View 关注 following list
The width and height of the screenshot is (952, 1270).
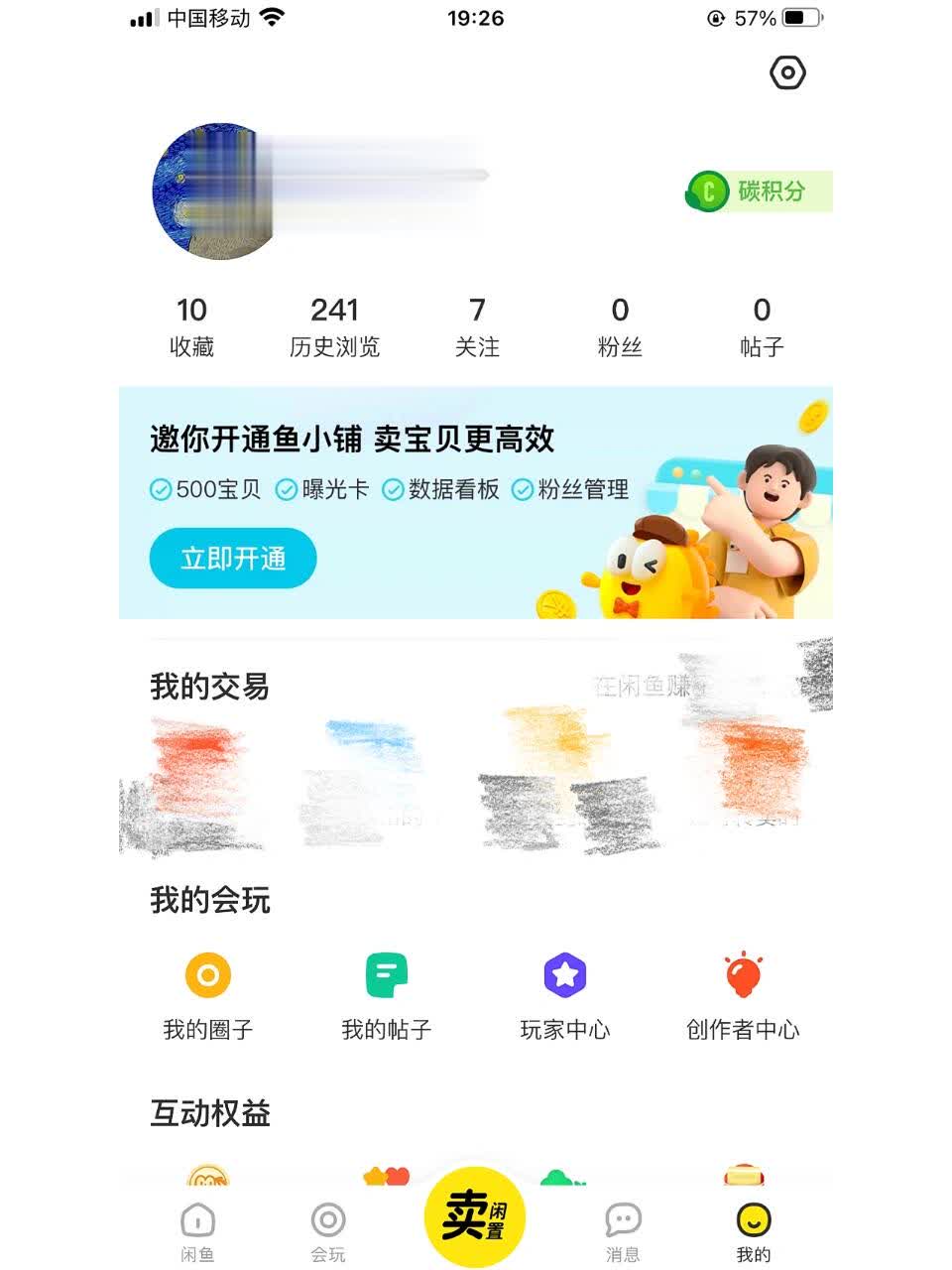coord(477,326)
